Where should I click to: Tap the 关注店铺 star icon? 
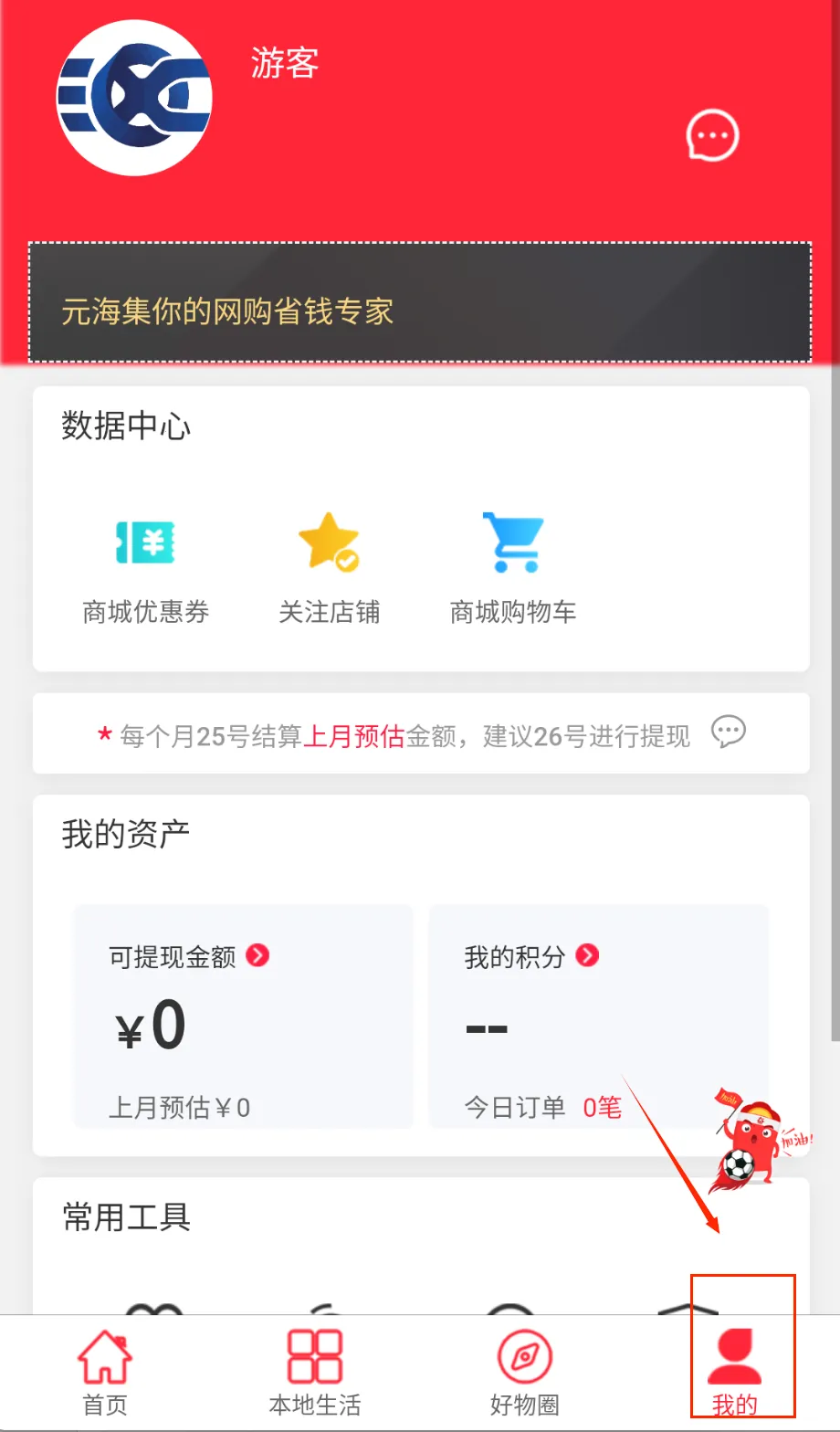[330, 542]
